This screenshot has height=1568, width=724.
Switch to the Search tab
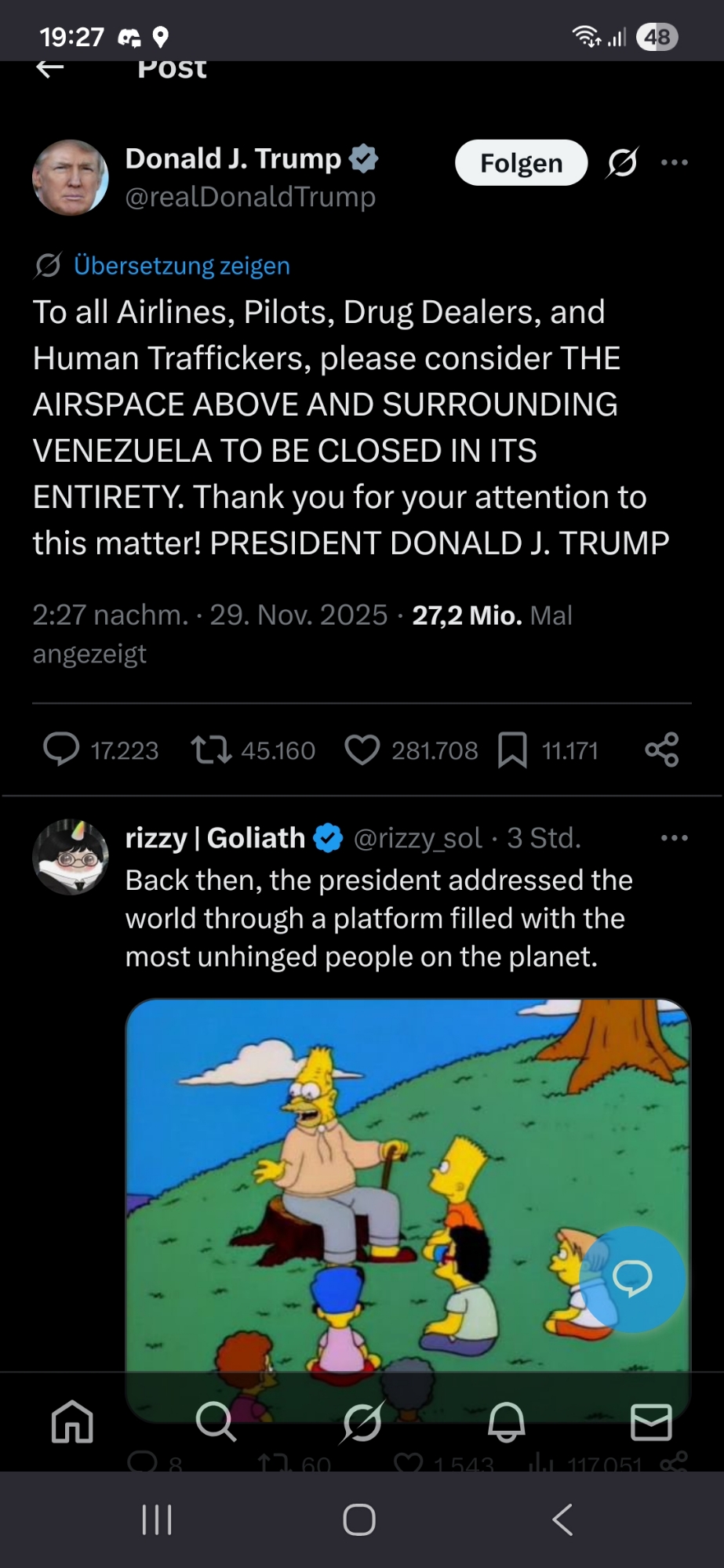[x=216, y=1421]
